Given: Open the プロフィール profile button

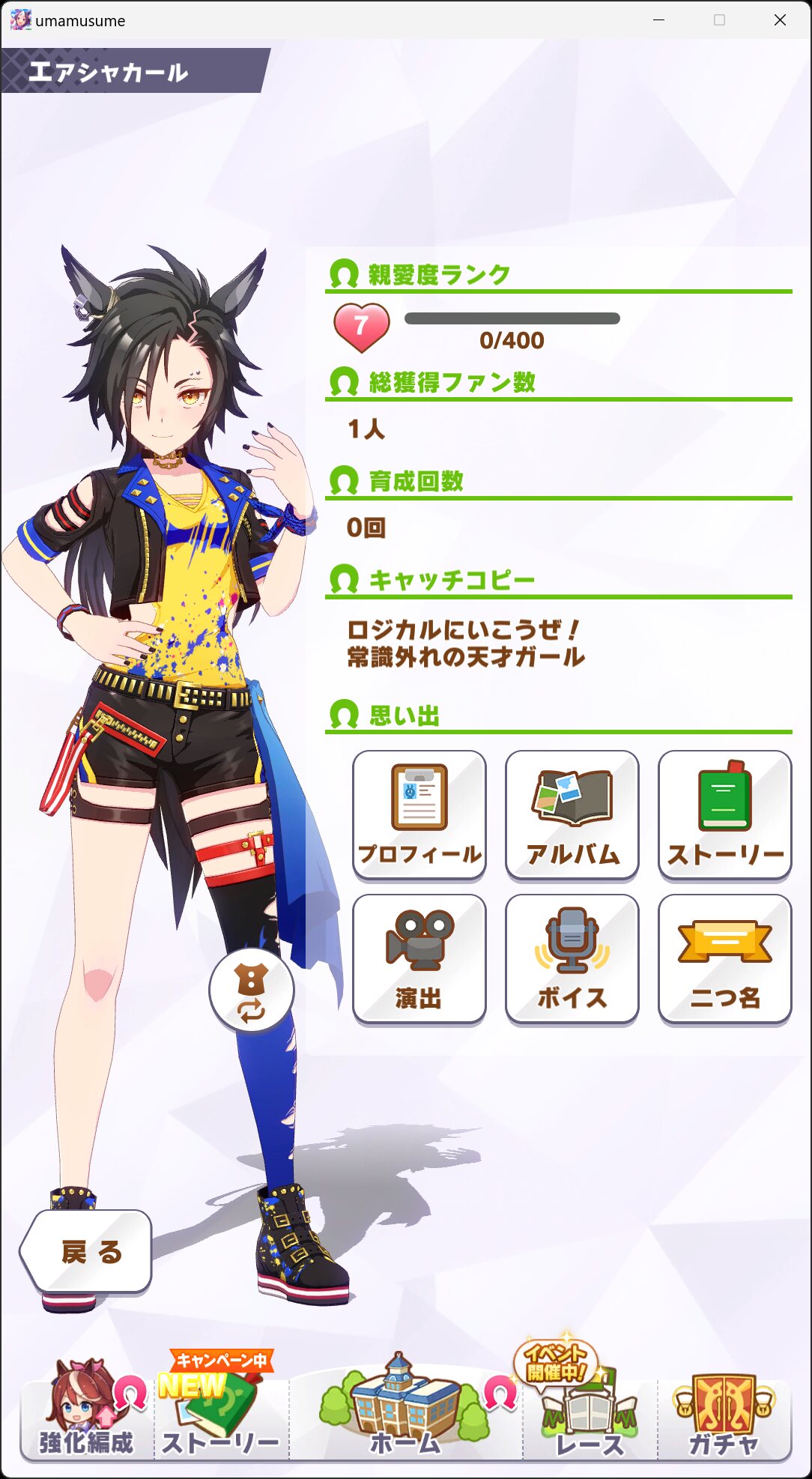Looking at the screenshot, I should [419, 814].
